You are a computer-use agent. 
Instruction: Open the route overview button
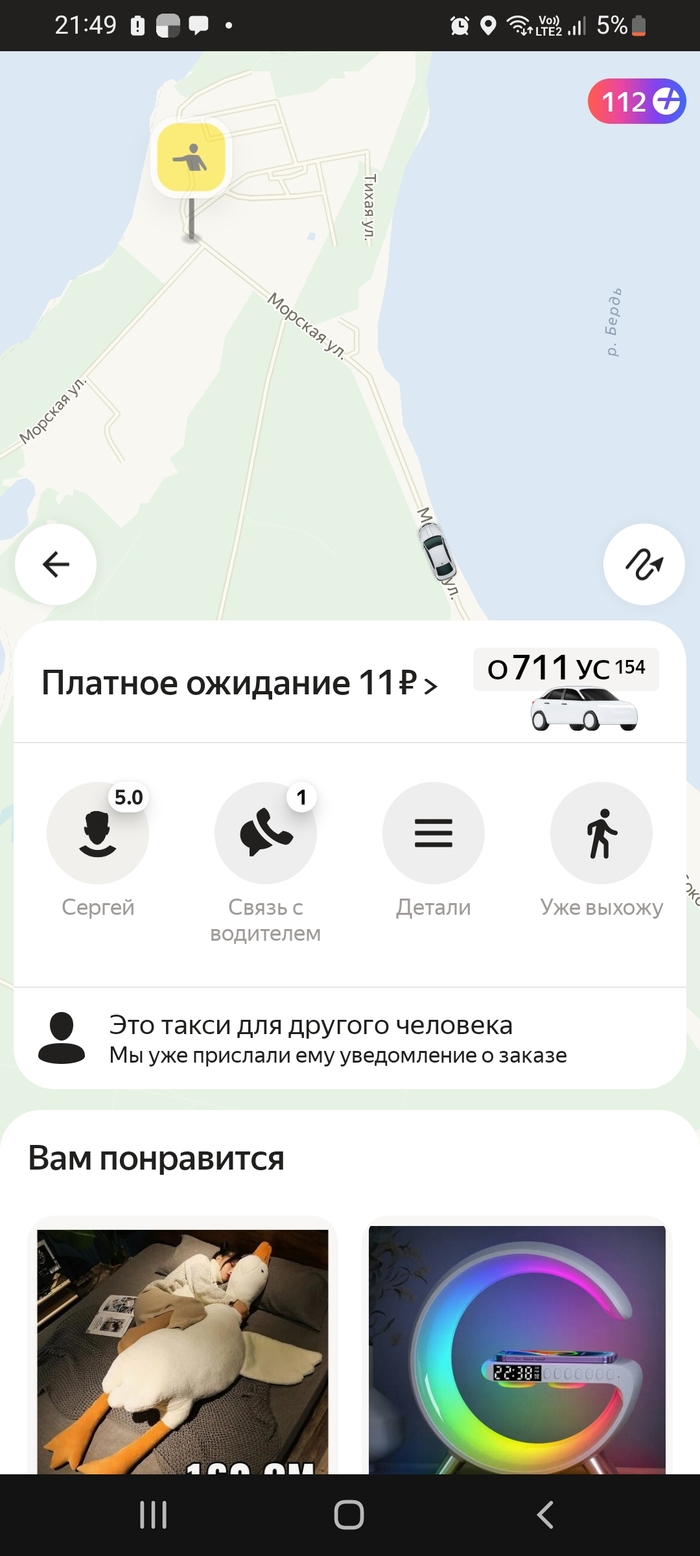tap(644, 565)
